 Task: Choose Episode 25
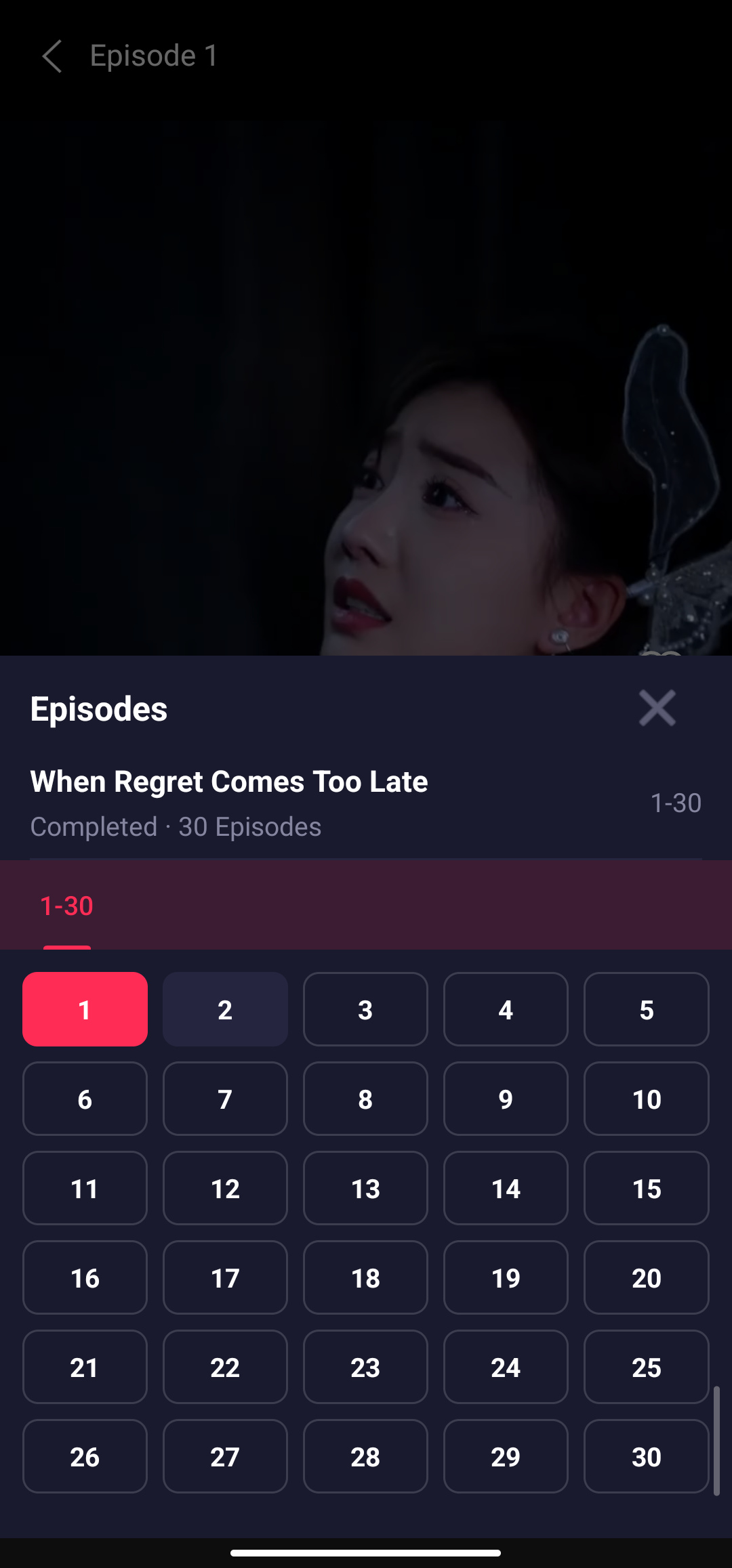point(646,1367)
